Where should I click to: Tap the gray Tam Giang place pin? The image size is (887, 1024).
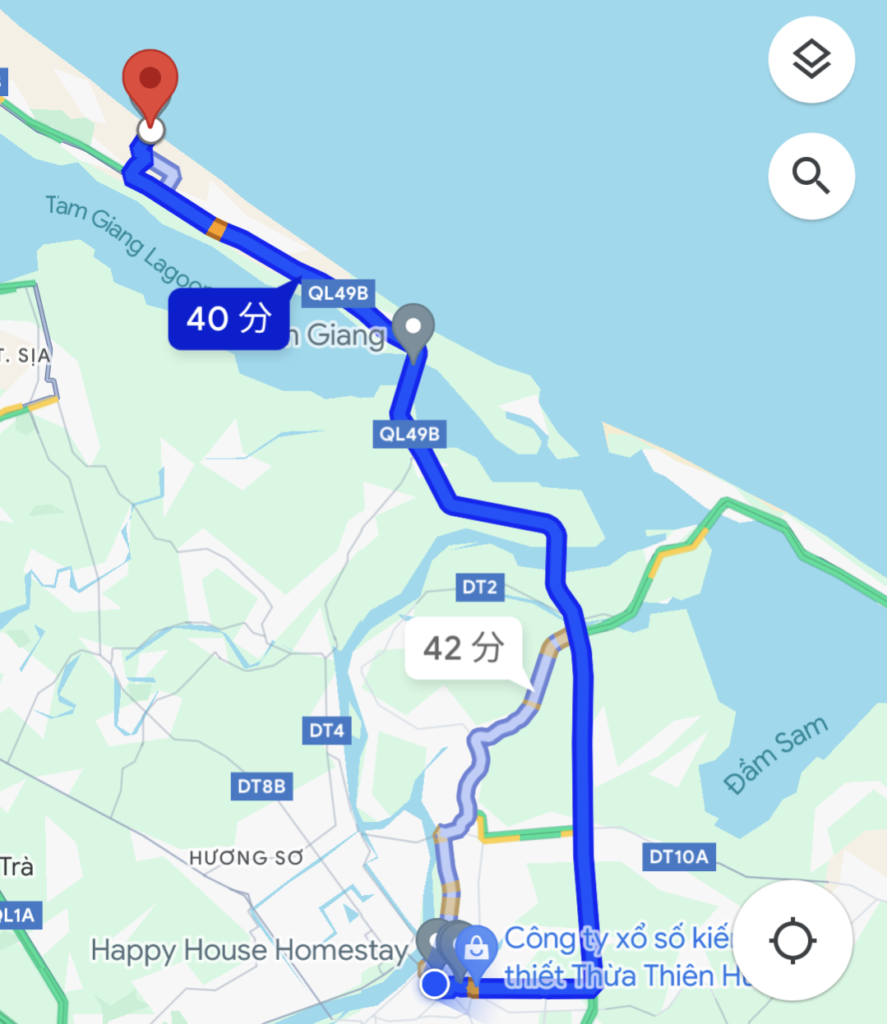point(412,327)
